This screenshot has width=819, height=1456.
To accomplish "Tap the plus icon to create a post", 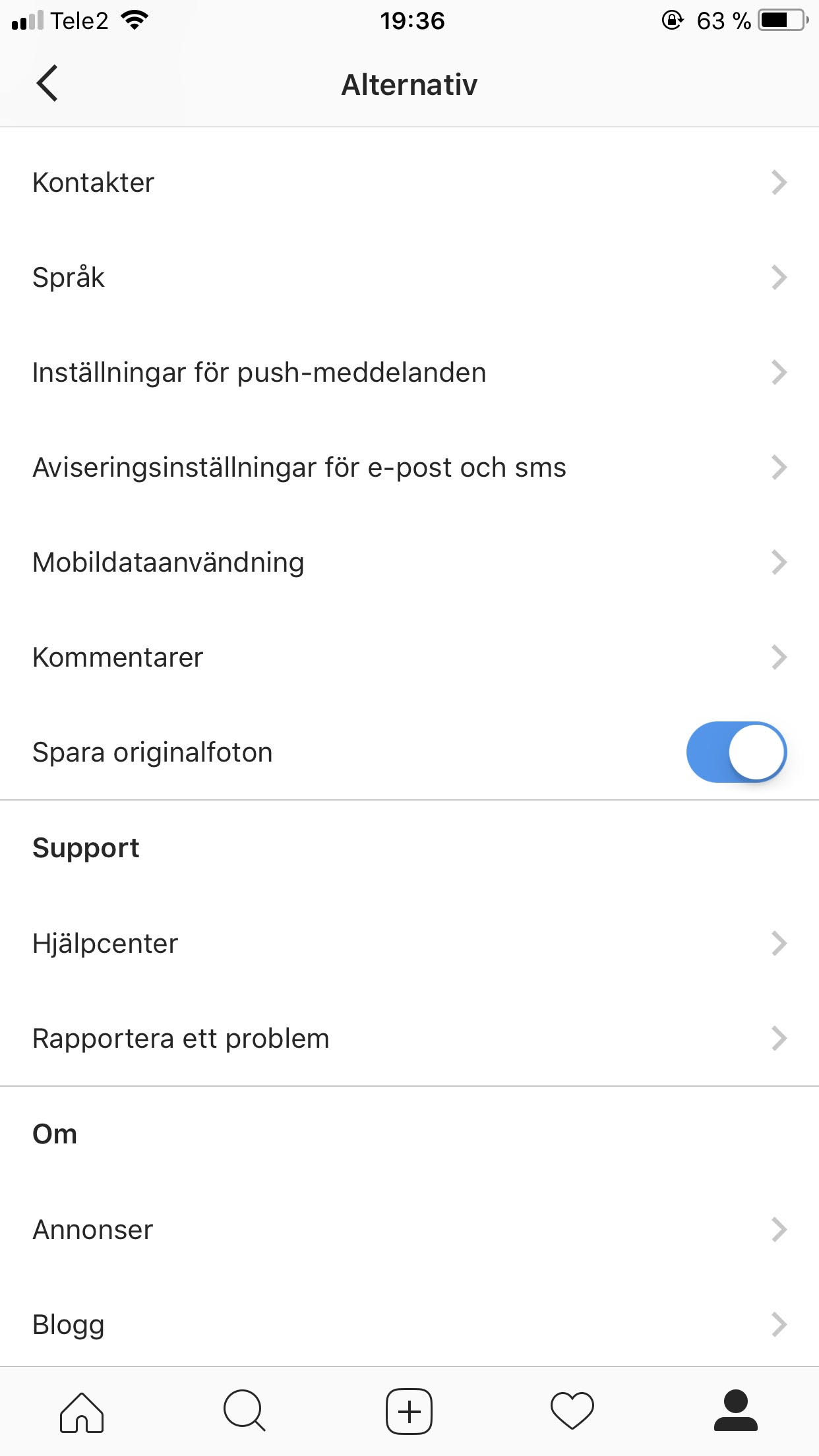I will pyautogui.click(x=409, y=1412).
